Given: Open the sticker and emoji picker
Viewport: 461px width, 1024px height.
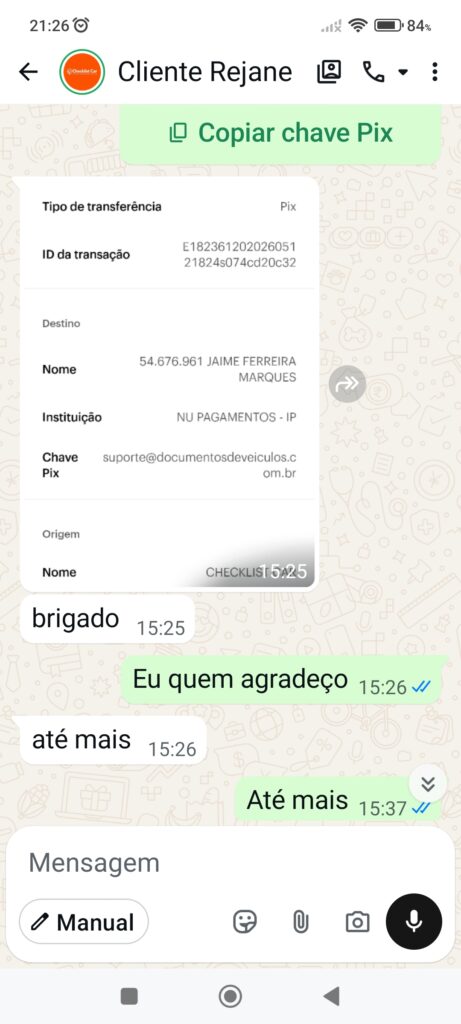Looking at the screenshot, I should coord(245,922).
